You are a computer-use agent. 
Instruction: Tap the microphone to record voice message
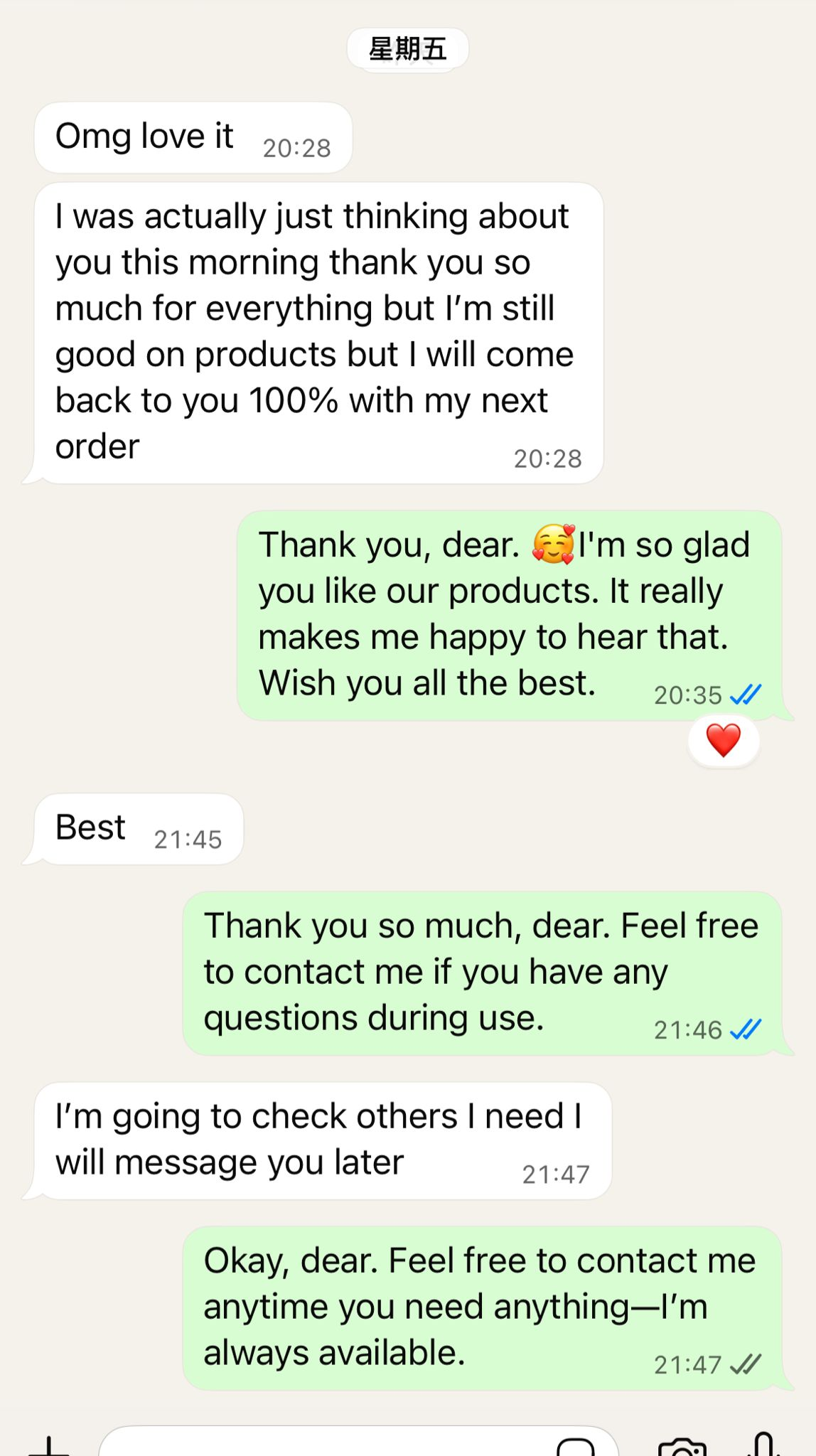point(764,1446)
